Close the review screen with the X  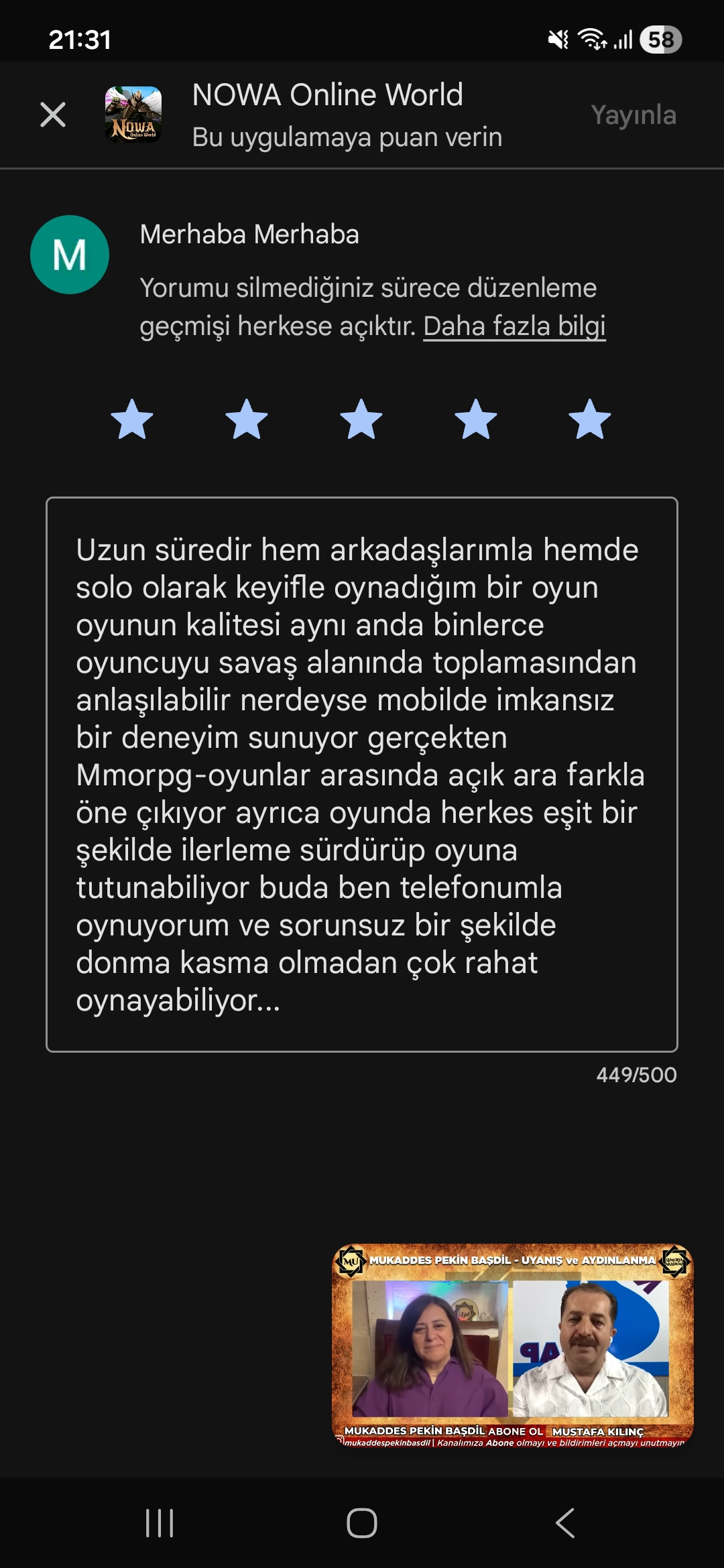(53, 115)
